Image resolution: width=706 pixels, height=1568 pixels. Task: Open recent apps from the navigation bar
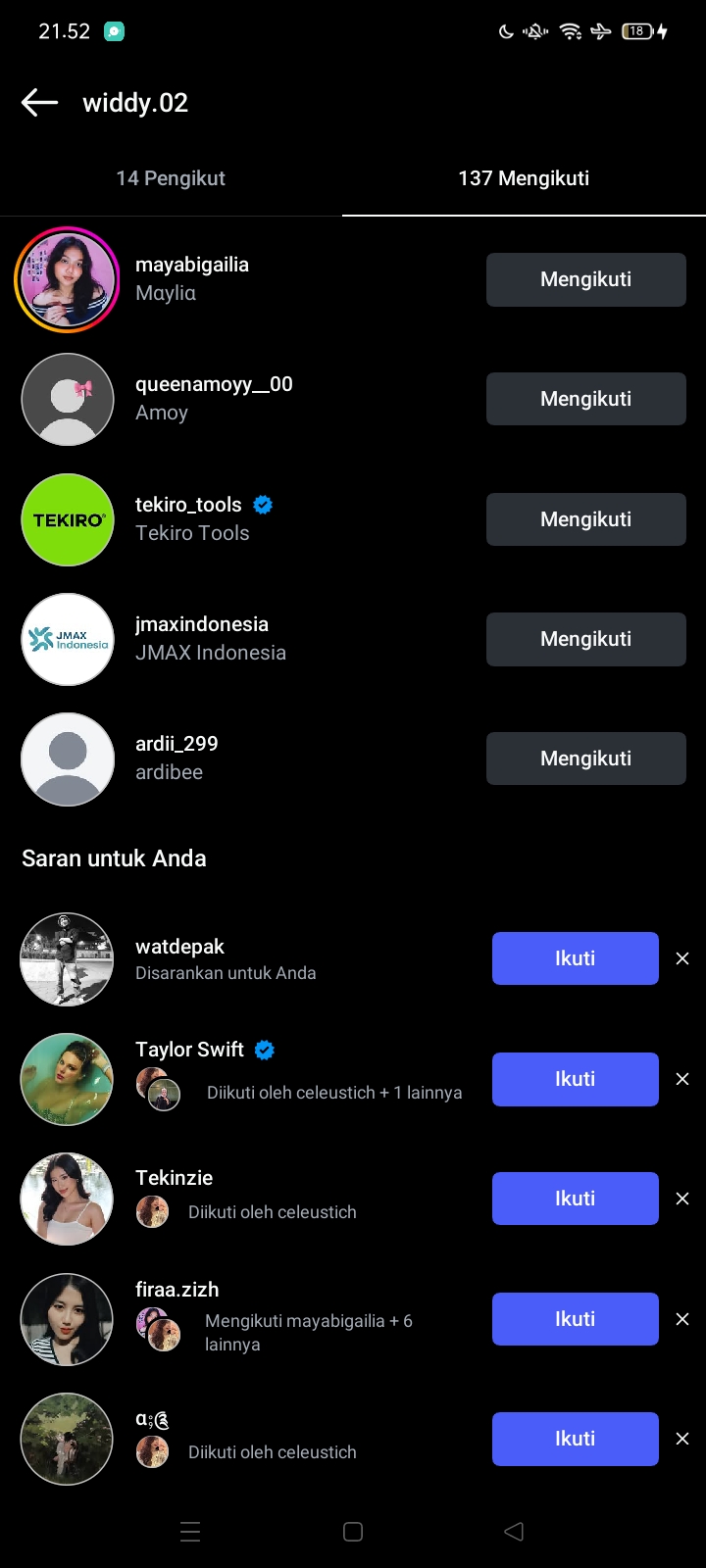click(190, 1532)
